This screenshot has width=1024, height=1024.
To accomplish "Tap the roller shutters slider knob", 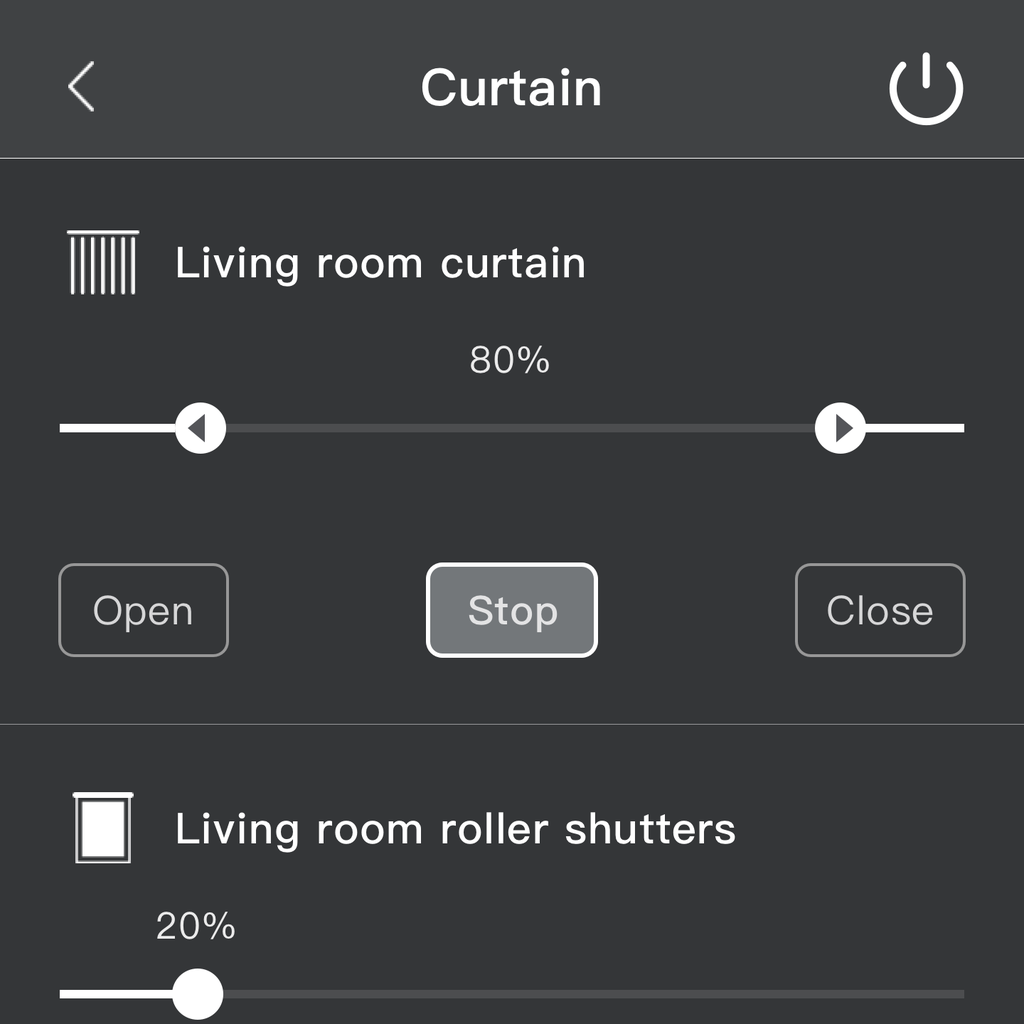I will coord(198,993).
